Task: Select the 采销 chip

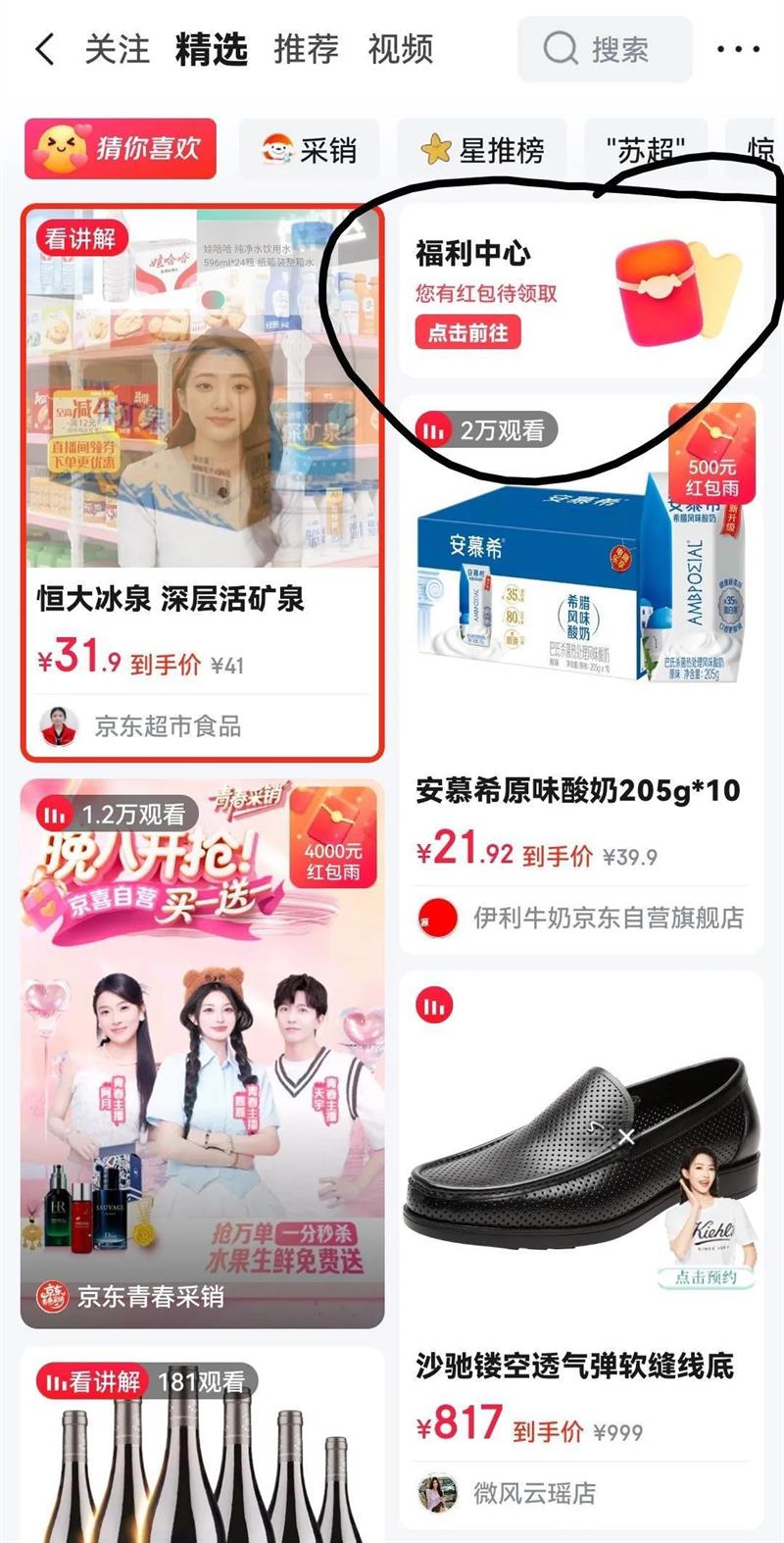Action: point(309,150)
